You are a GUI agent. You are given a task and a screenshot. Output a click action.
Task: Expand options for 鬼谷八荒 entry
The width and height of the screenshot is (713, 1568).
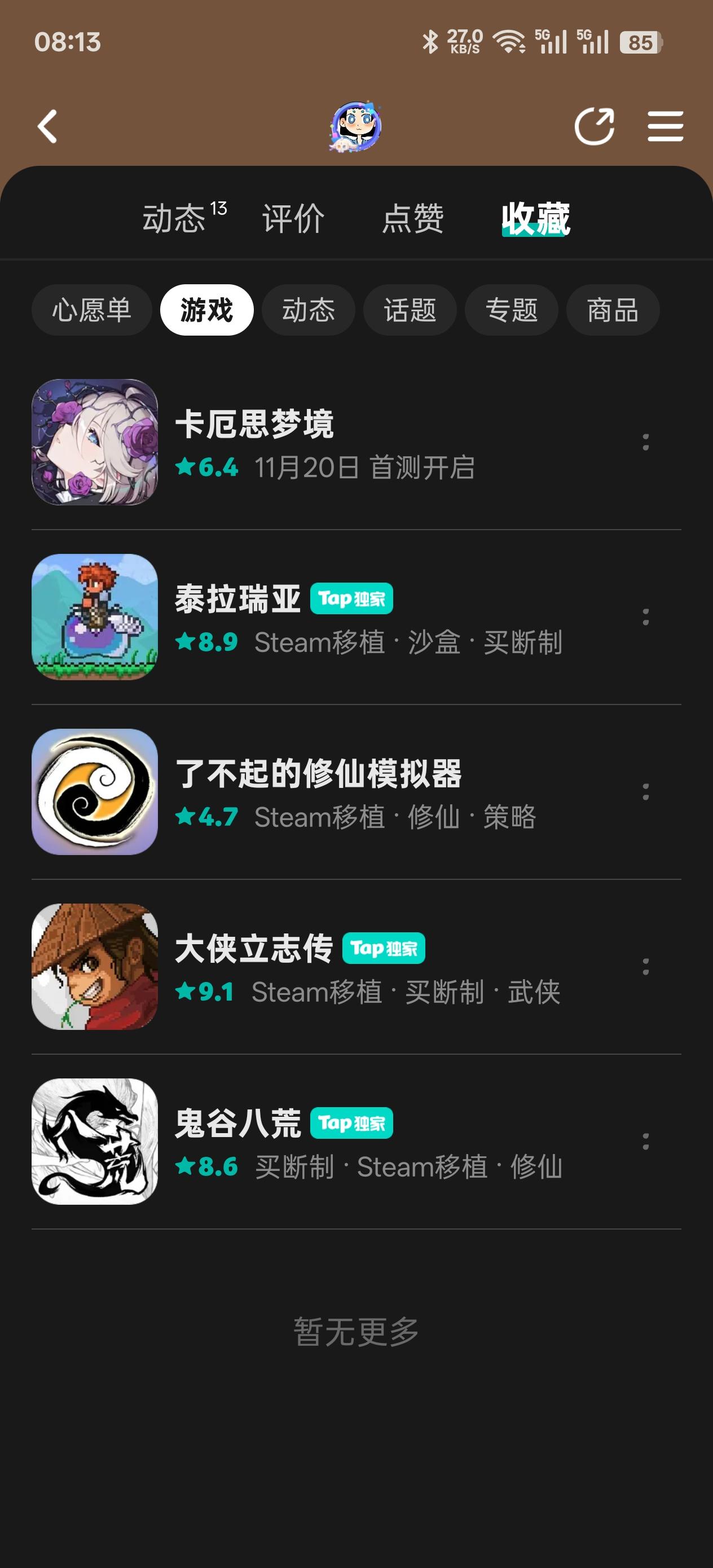[x=644, y=1140]
